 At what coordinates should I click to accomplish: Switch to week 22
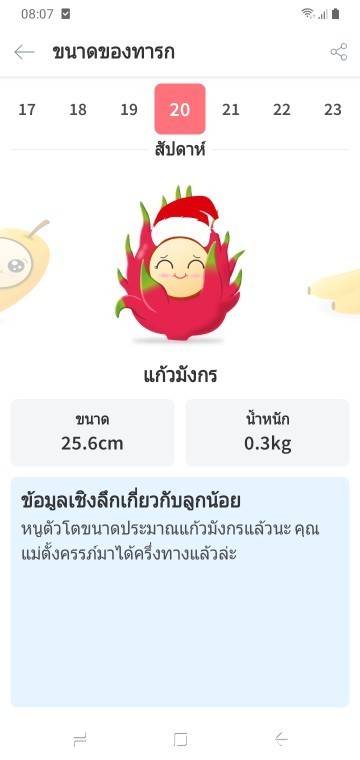[282, 110]
